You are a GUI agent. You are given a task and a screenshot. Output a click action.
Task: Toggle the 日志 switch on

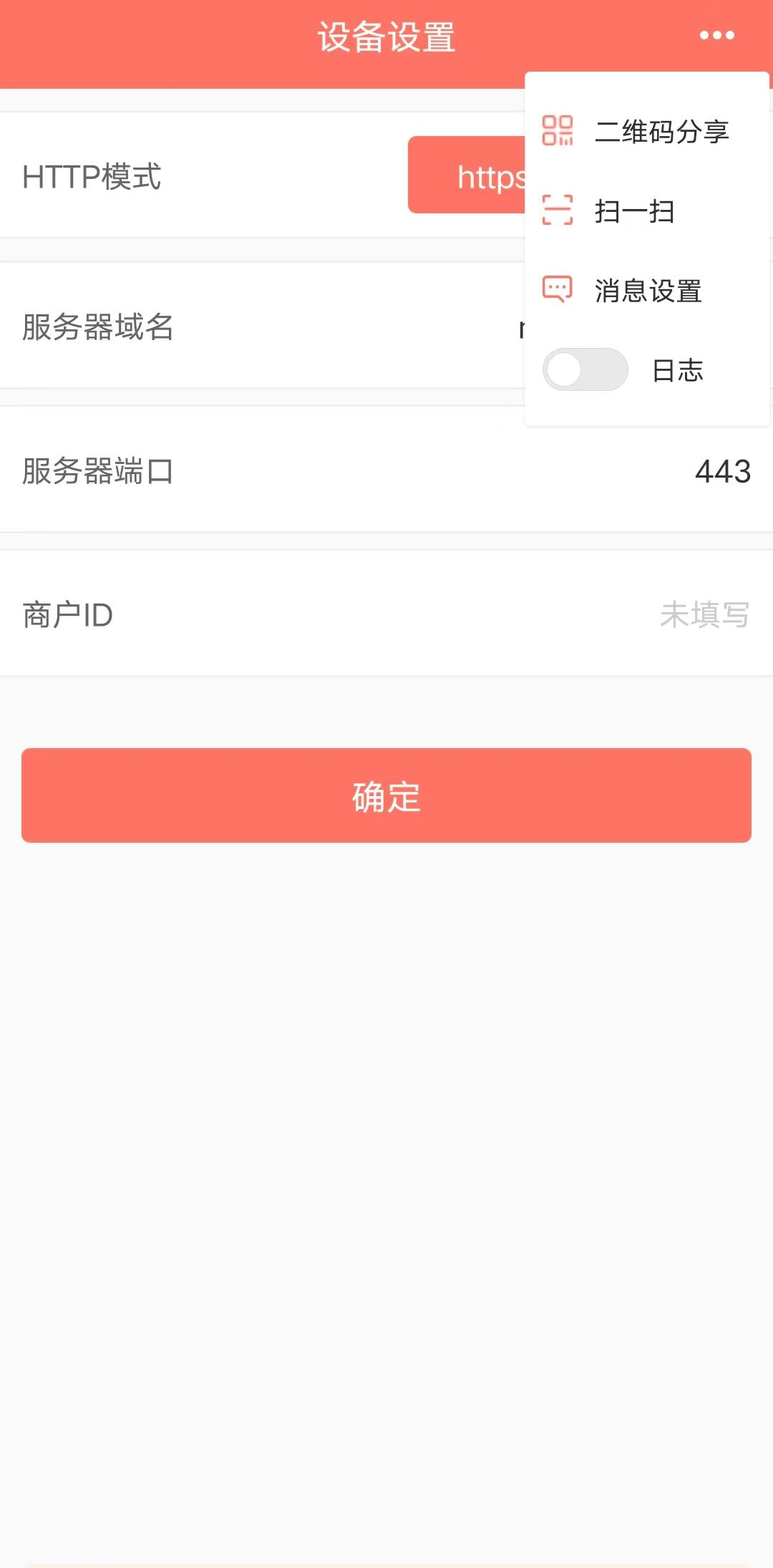[585, 369]
